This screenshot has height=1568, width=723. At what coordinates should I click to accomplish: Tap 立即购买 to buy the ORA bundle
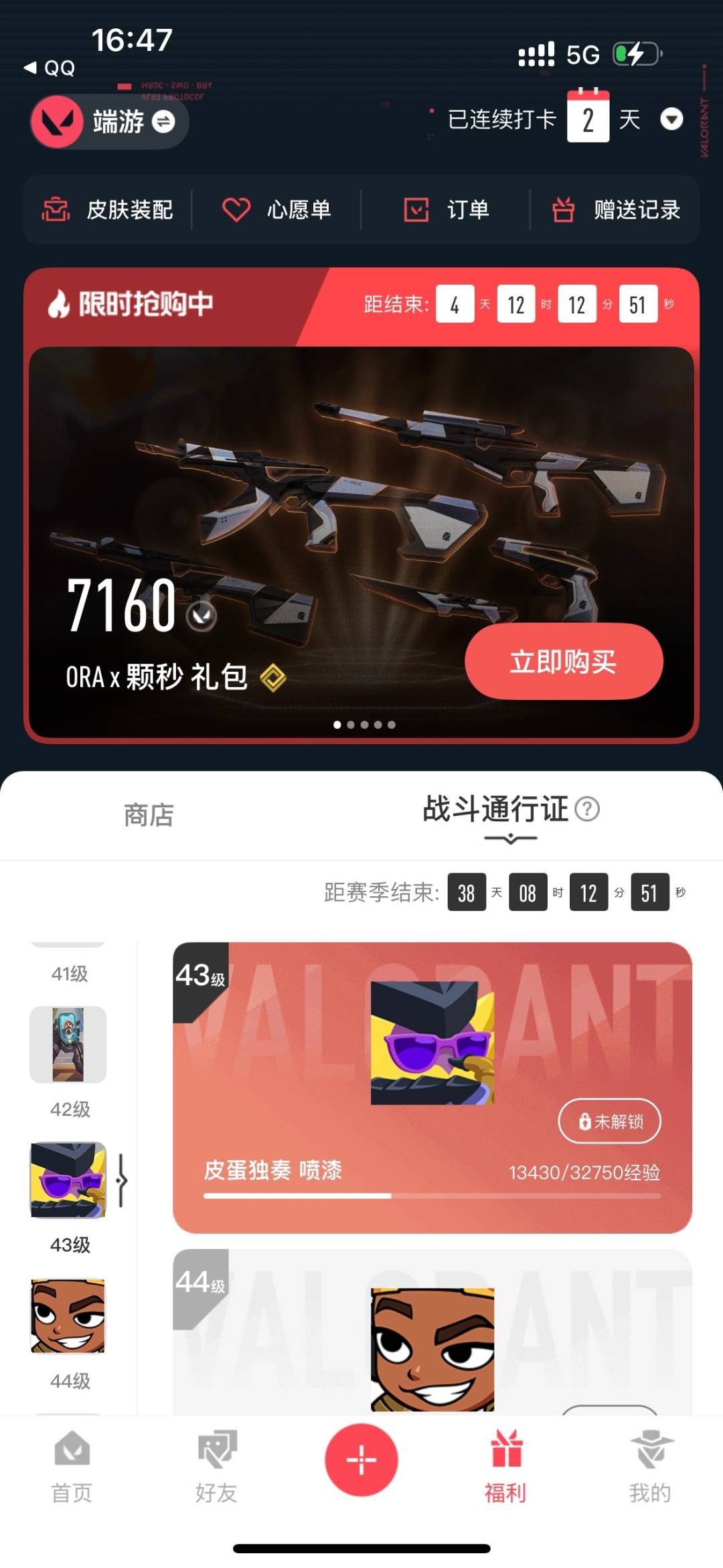(x=564, y=660)
